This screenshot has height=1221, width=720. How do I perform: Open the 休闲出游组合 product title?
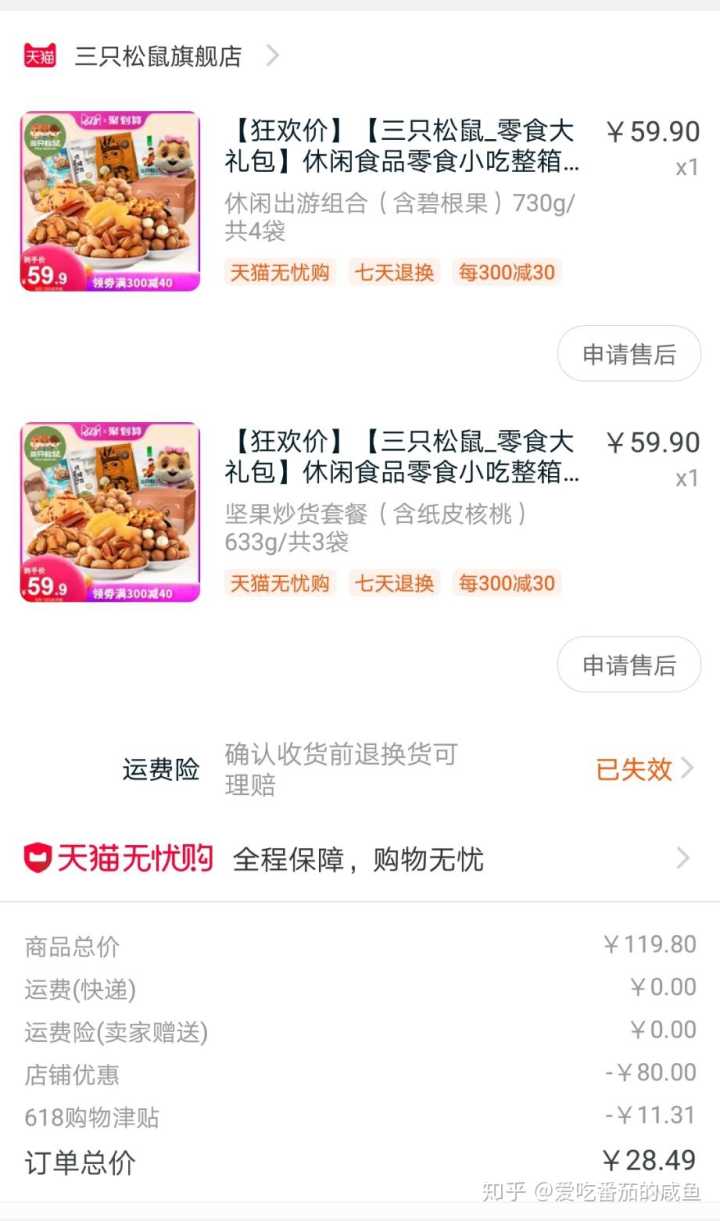pos(401,146)
